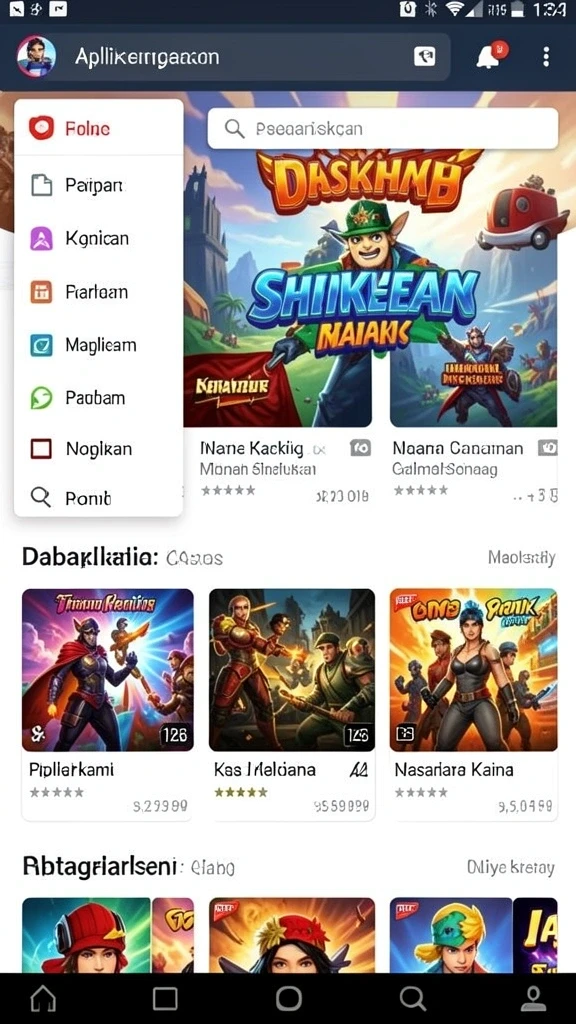The height and width of the screenshot is (1024, 576).
Task: Switch to the home tab in bottom bar
Action: [x=44, y=999]
